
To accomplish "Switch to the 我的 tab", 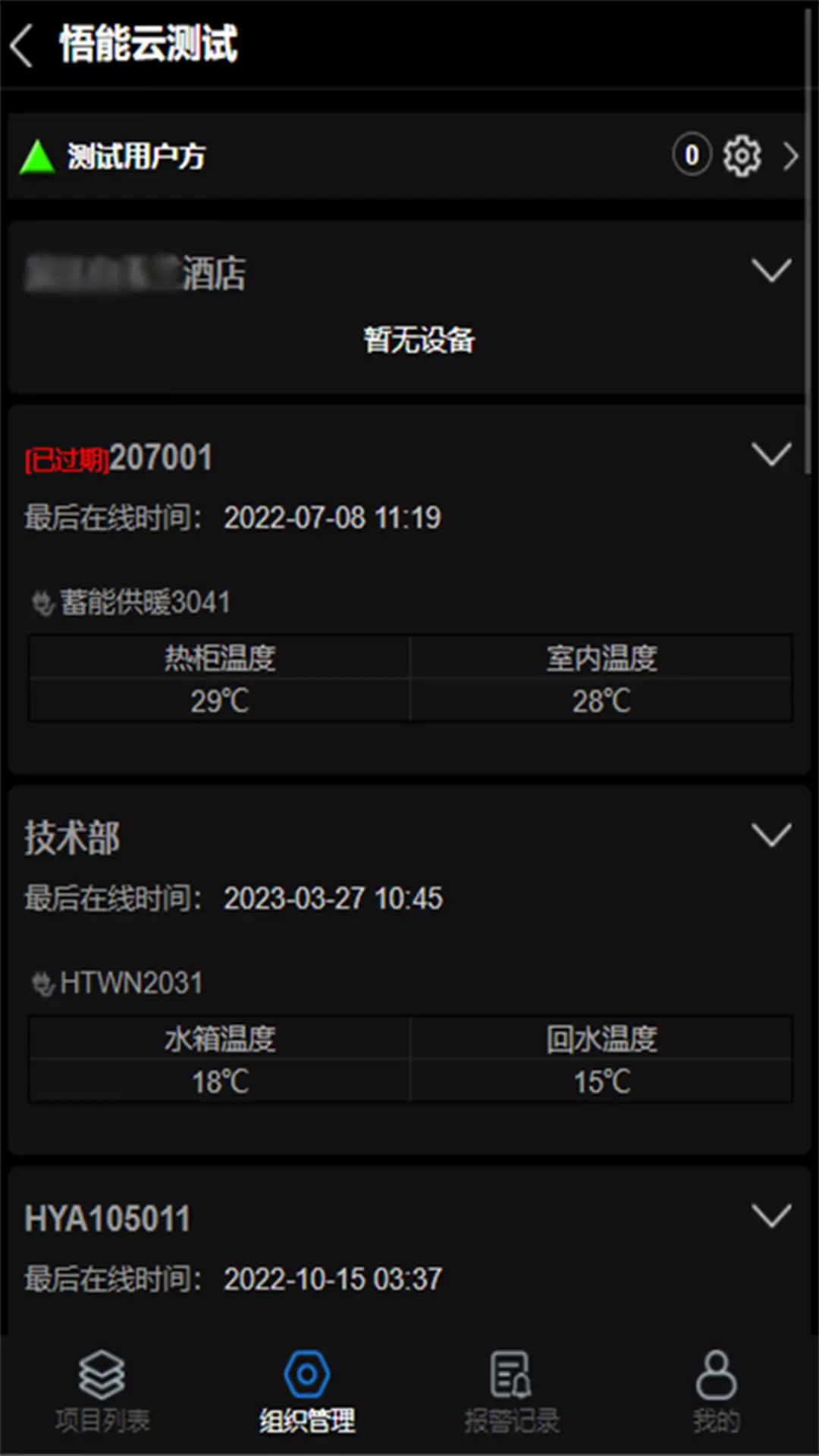I will pyautogui.click(x=717, y=1392).
